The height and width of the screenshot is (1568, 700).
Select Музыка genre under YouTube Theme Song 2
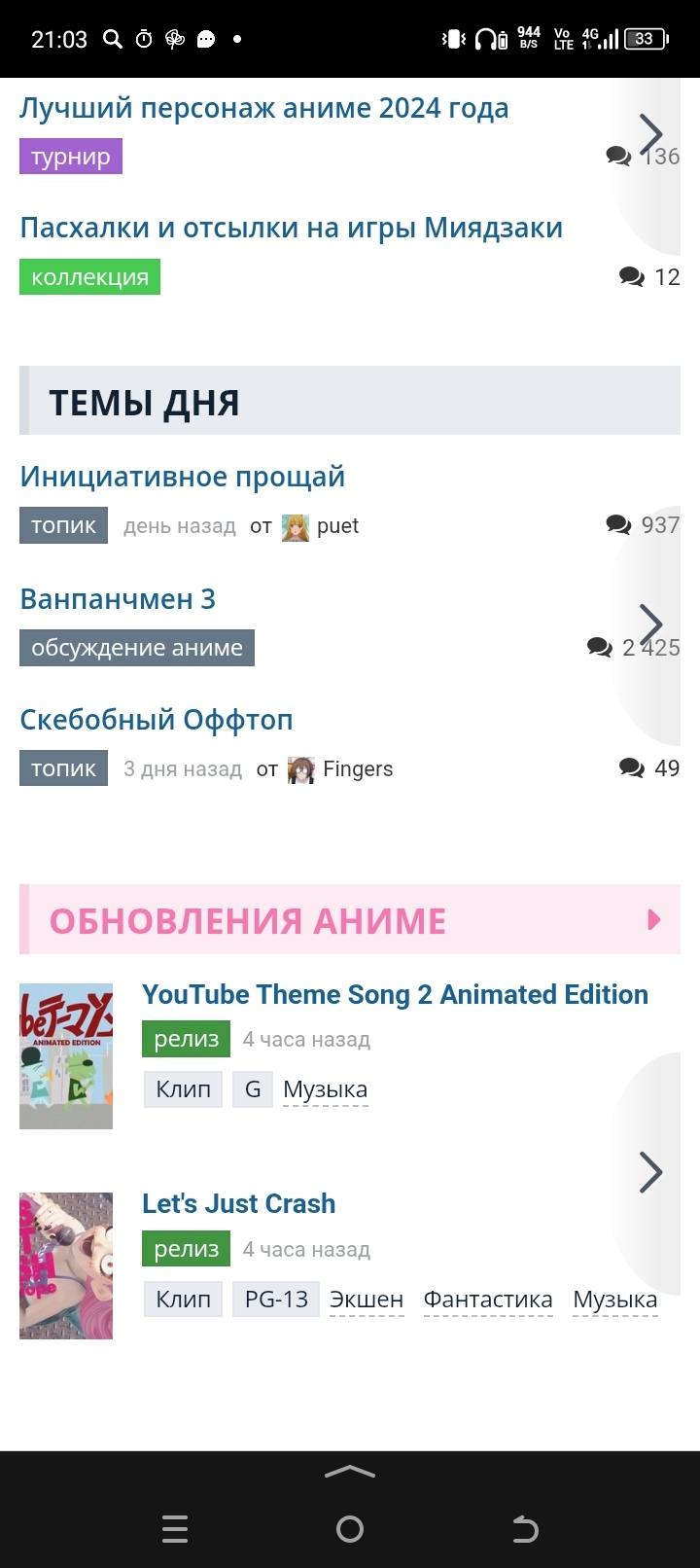325,1089
